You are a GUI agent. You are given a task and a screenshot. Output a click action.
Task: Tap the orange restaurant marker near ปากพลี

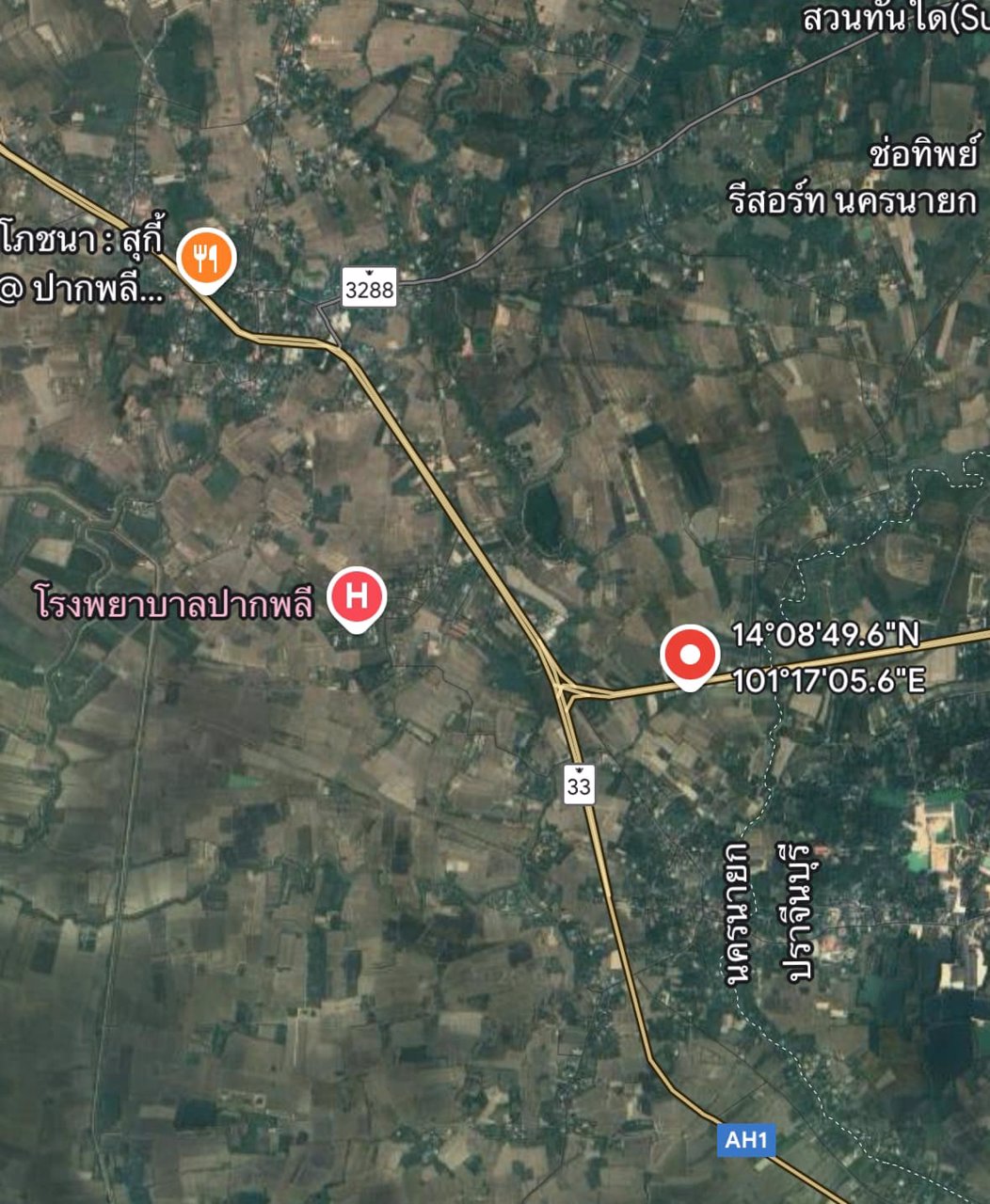click(207, 257)
